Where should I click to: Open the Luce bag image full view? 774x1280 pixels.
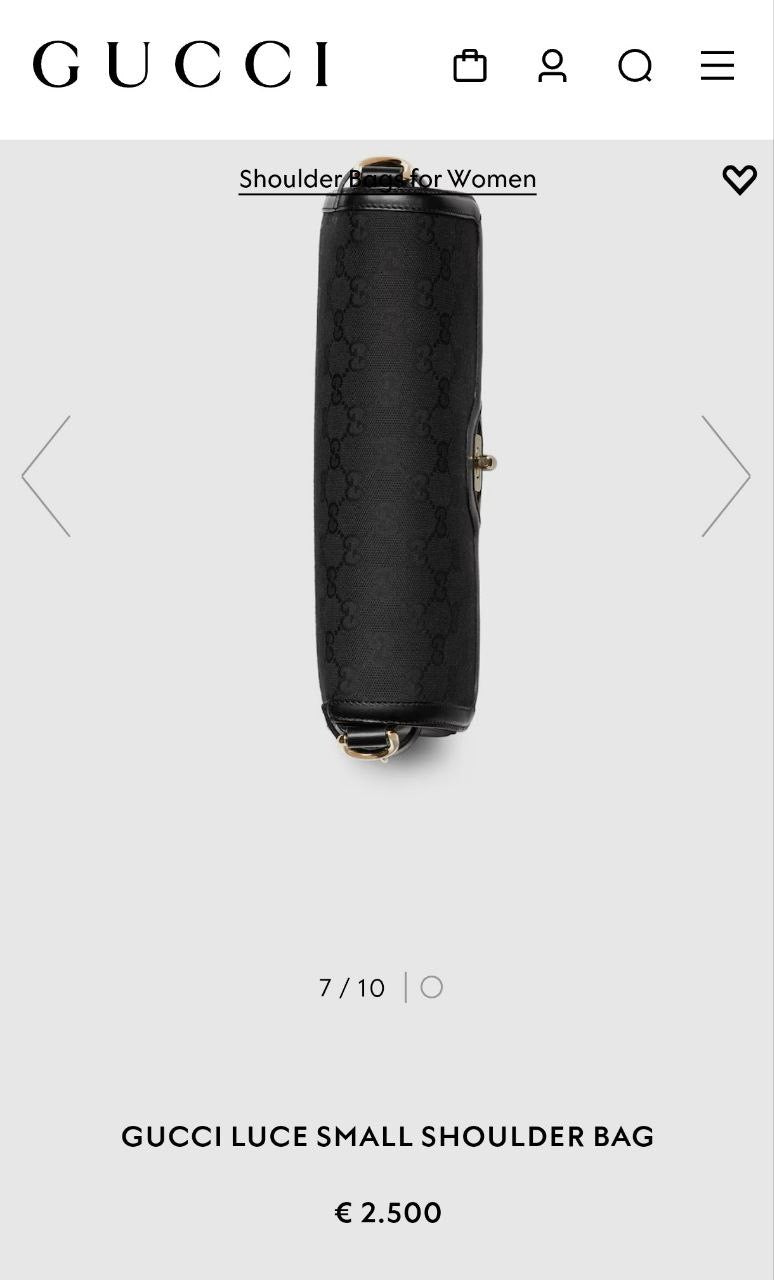(400, 470)
